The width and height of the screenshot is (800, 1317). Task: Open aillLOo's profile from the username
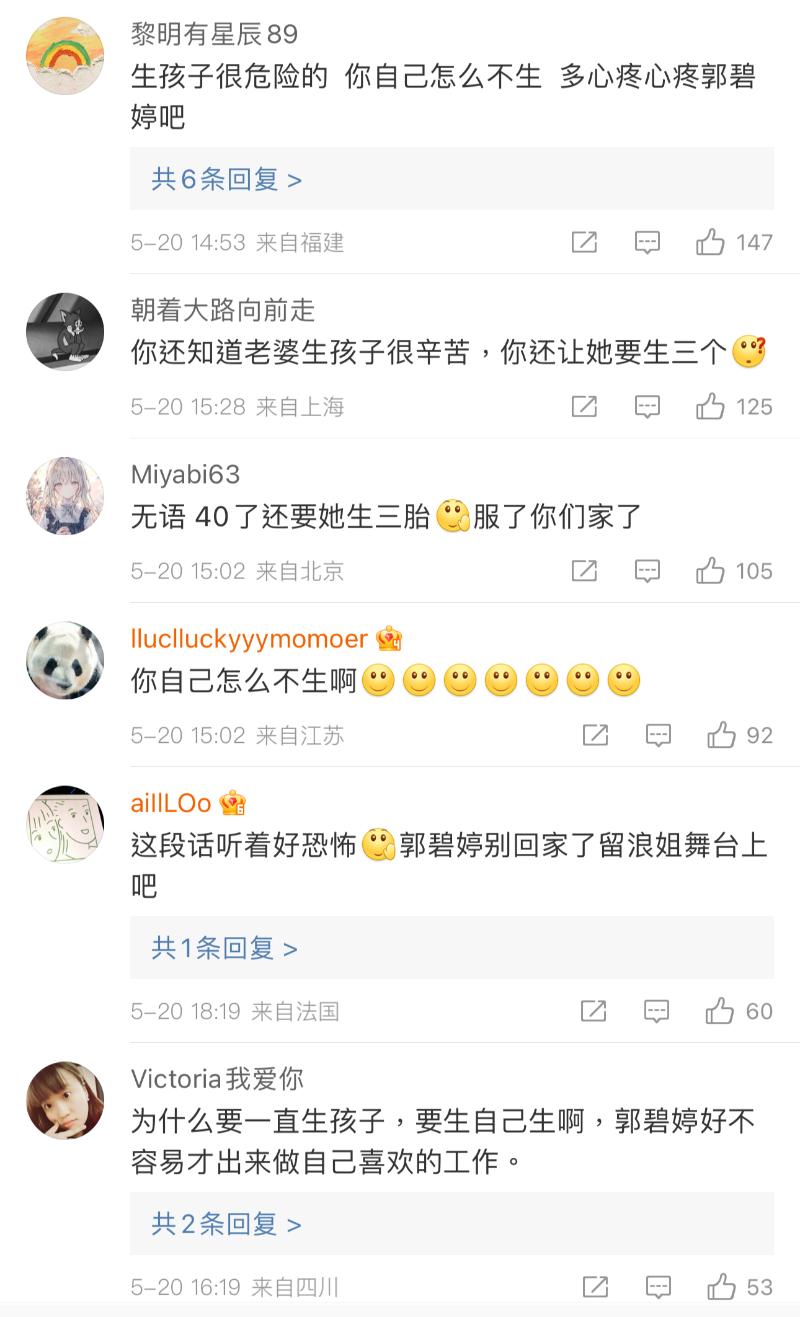[172, 803]
